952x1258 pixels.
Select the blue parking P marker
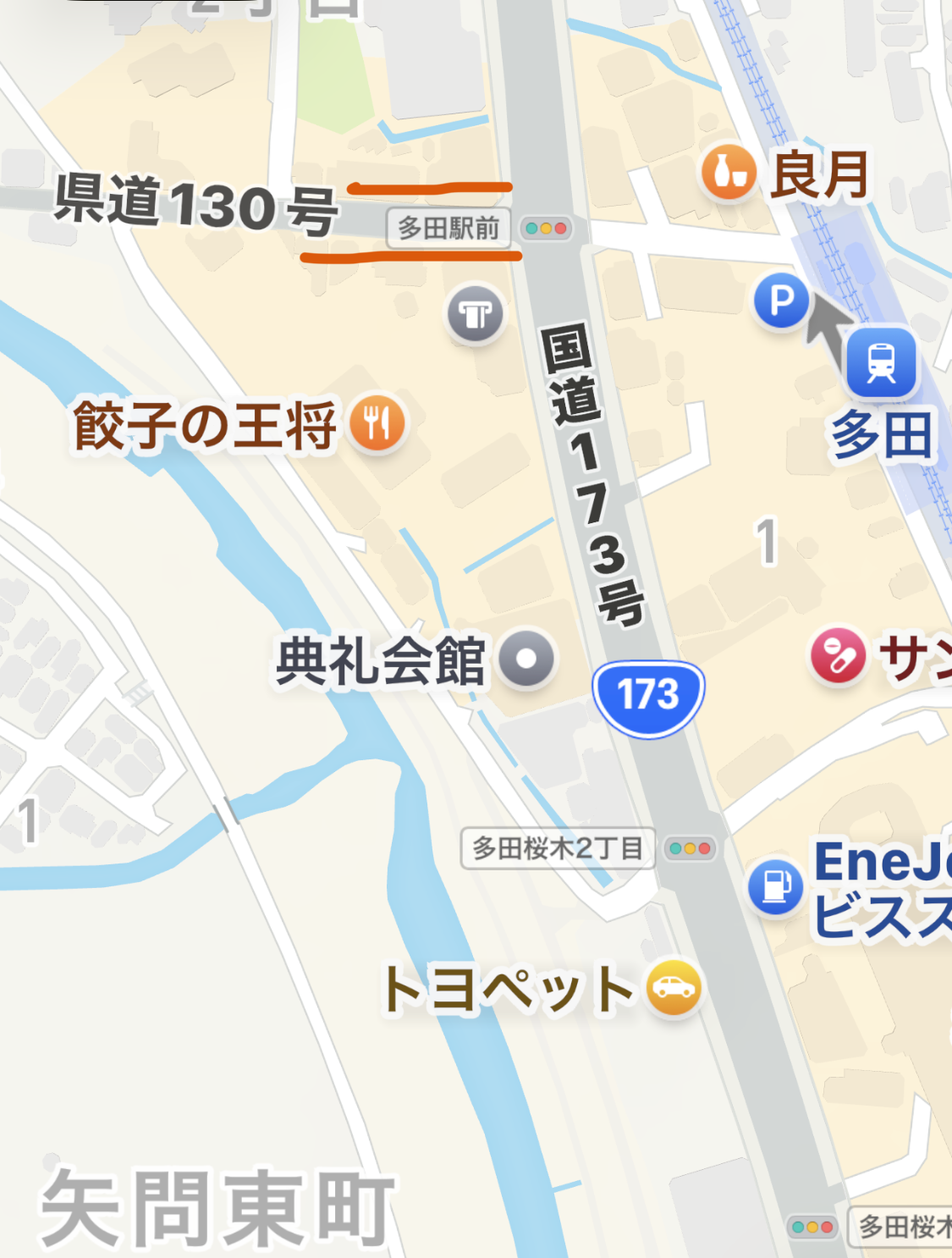click(x=781, y=301)
